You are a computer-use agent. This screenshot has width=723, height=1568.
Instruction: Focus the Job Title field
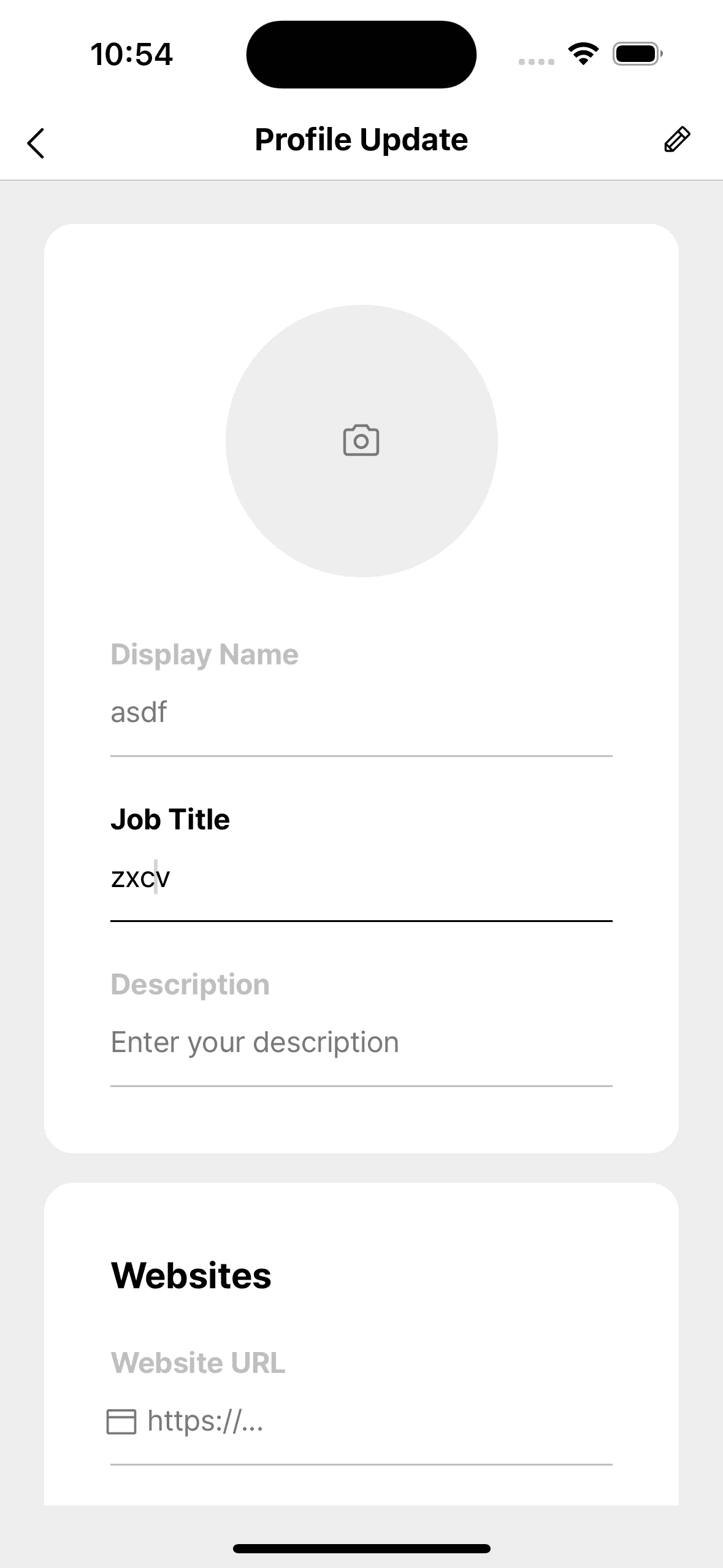(x=361, y=878)
